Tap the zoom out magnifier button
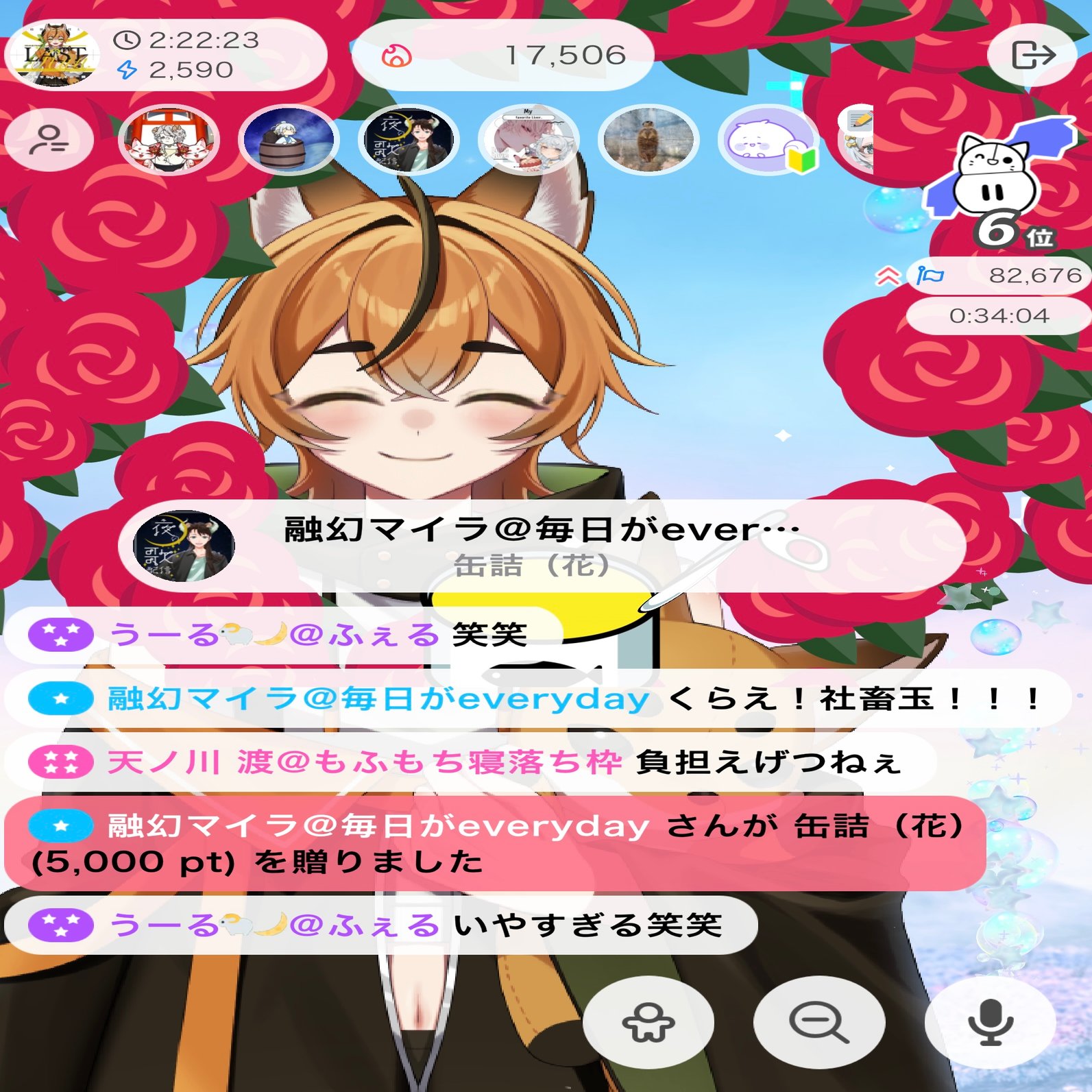 pyautogui.click(x=818, y=1022)
